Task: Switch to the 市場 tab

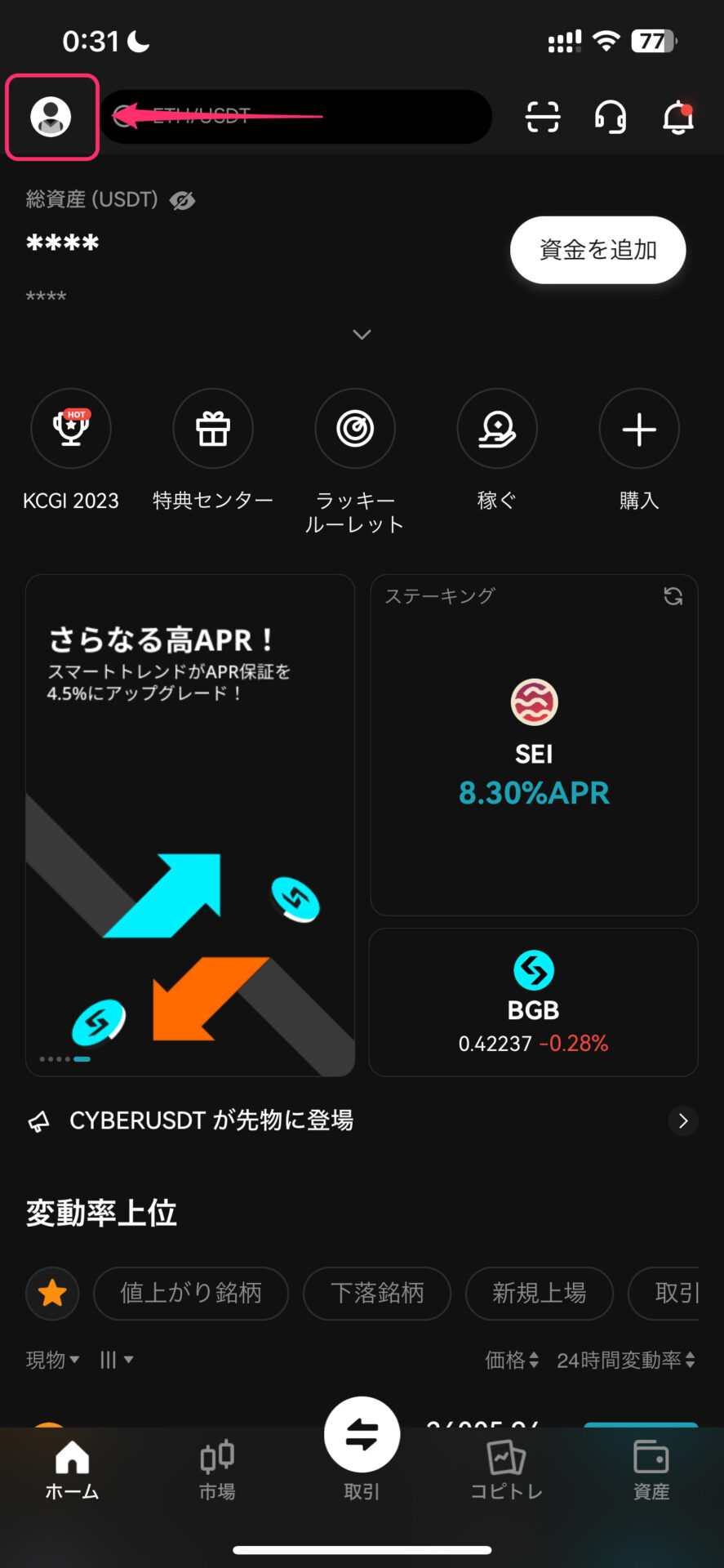Action: pos(217,1470)
